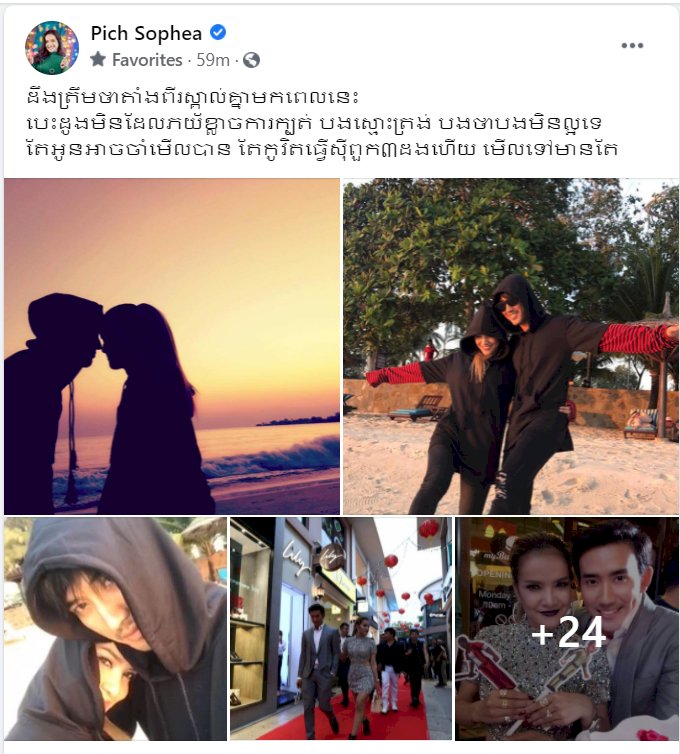The width and height of the screenshot is (680, 754).
Task: Open the Pich Sophea profile name link
Action: (x=145, y=33)
